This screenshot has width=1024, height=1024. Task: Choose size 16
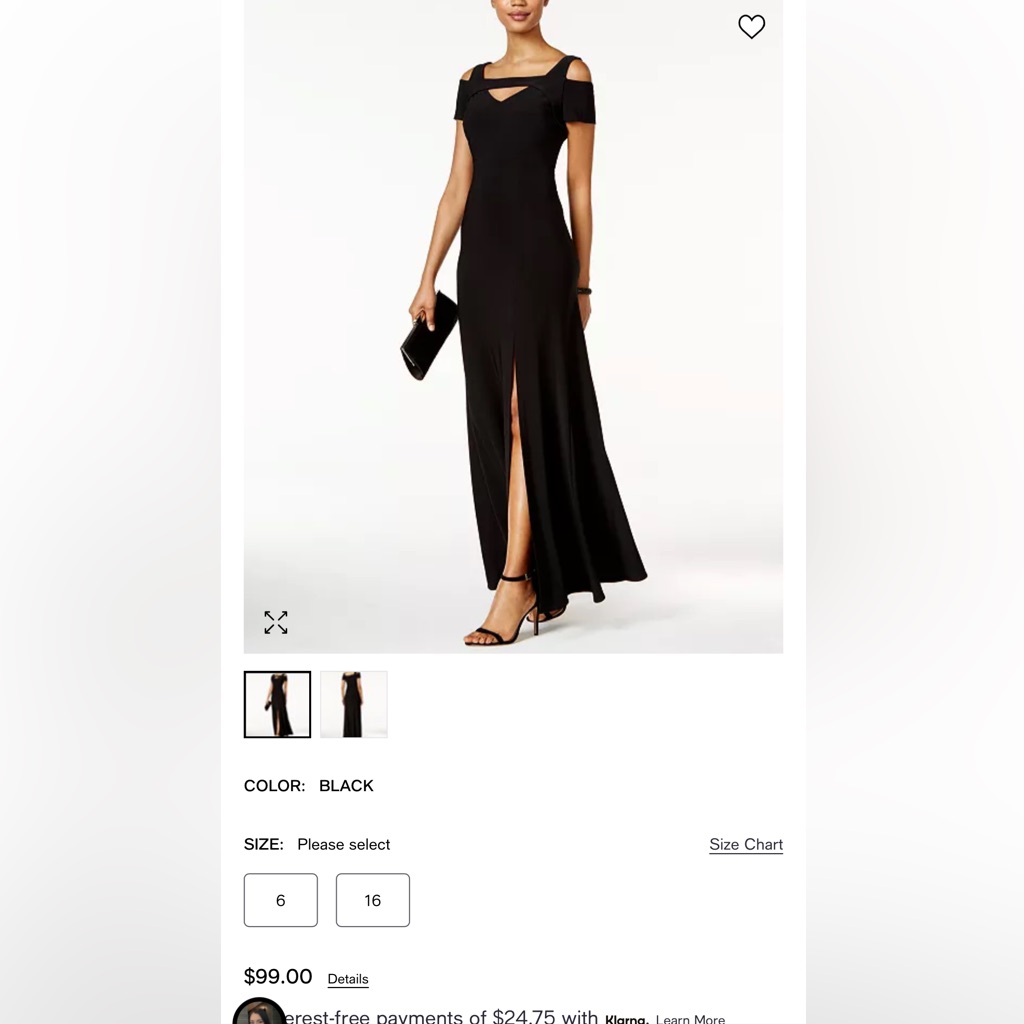point(373,900)
